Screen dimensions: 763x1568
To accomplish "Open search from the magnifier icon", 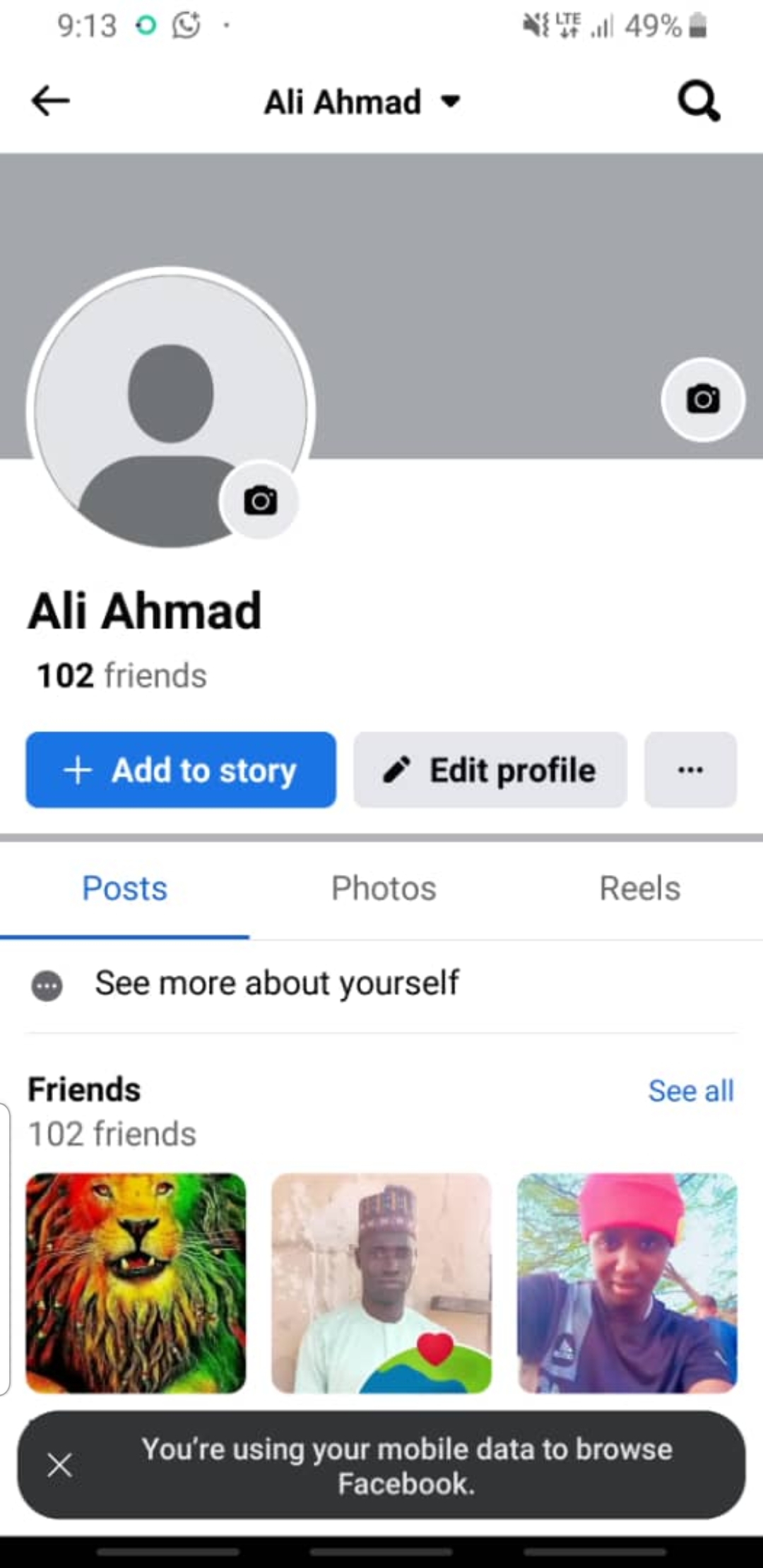I will pyautogui.click(x=699, y=102).
